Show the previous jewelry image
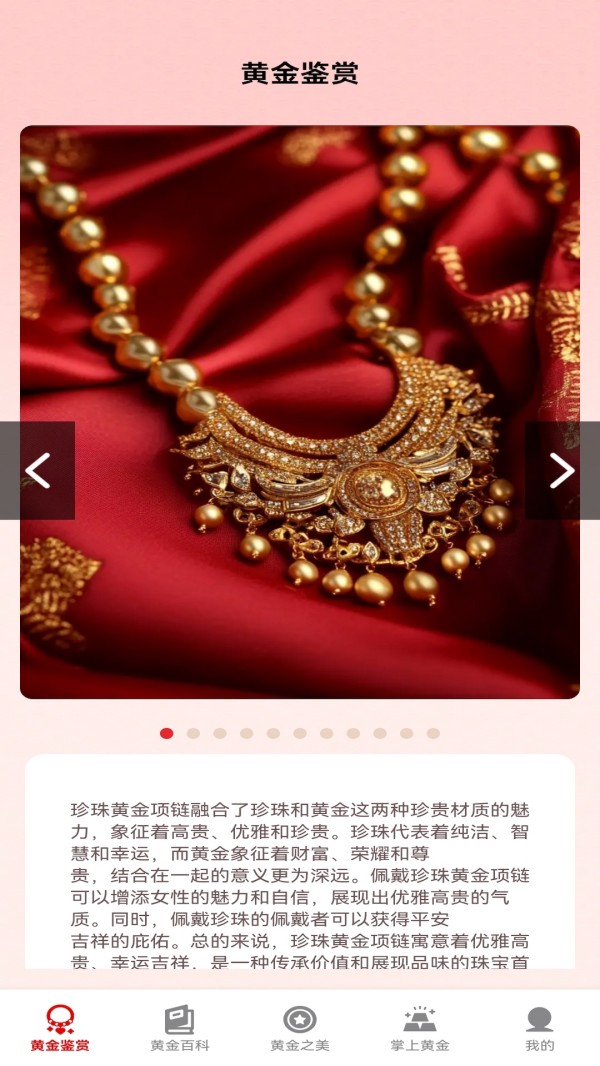 [37, 470]
